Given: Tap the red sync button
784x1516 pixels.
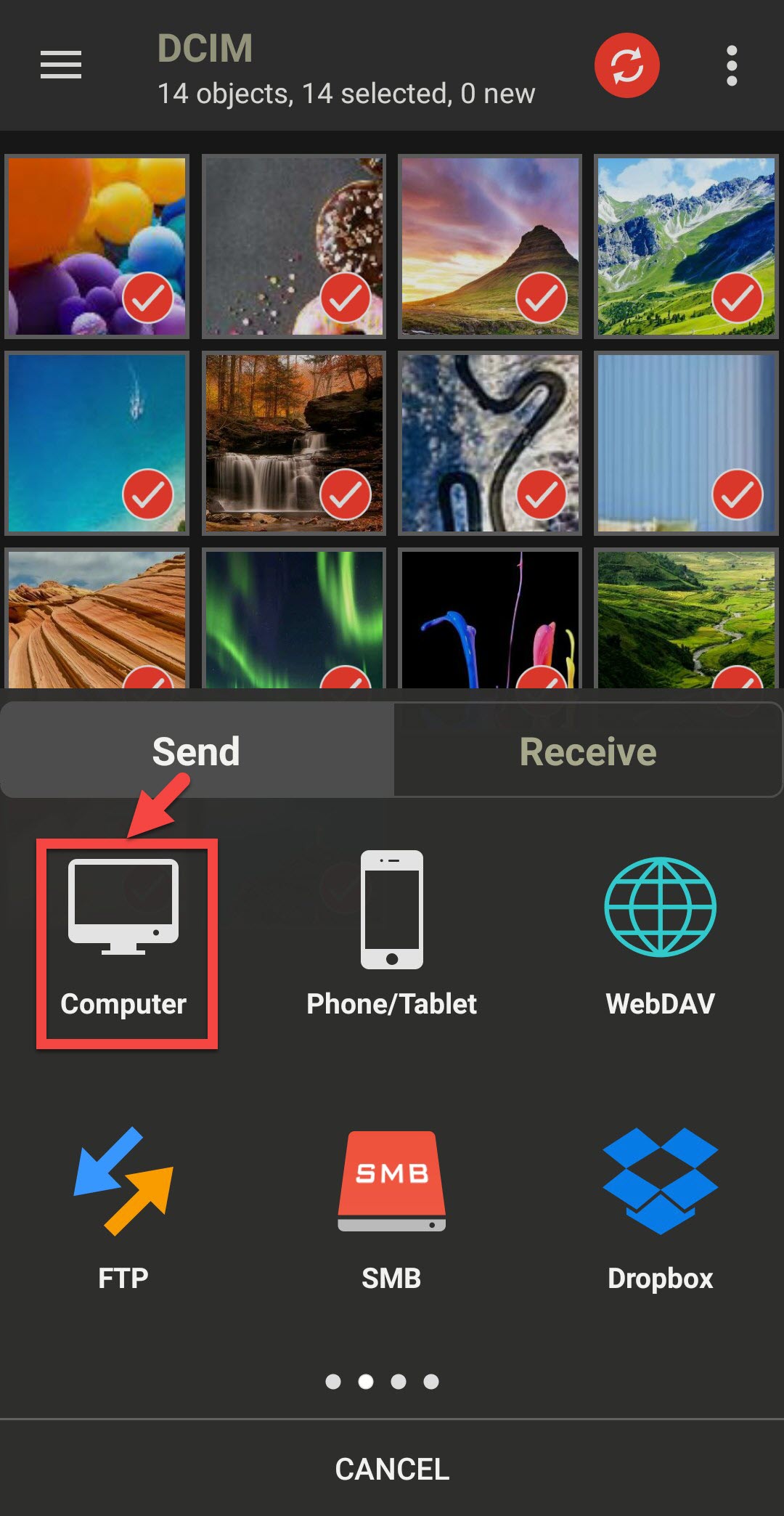Looking at the screenshot, I should click(626, 65).
